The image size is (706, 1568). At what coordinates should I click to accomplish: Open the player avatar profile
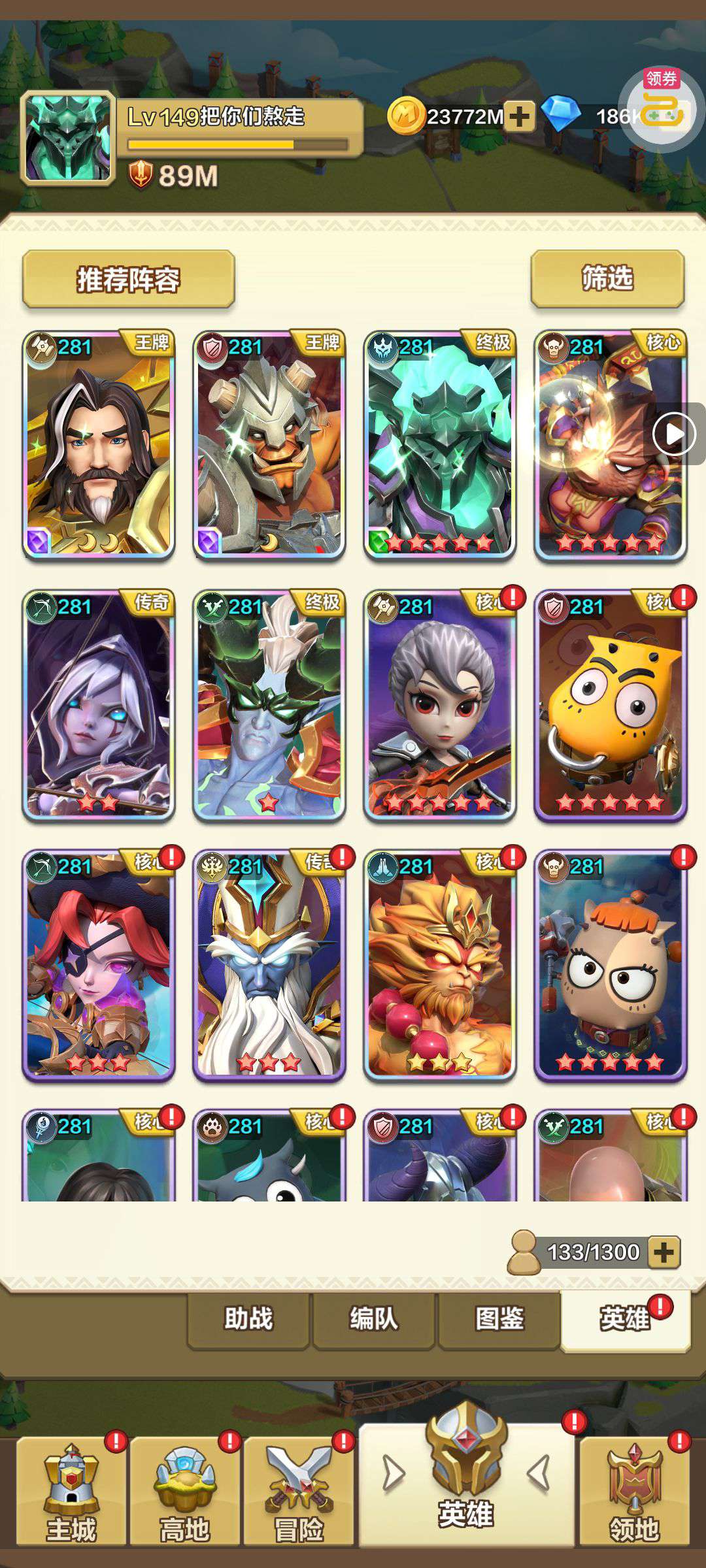pos(68,138)
